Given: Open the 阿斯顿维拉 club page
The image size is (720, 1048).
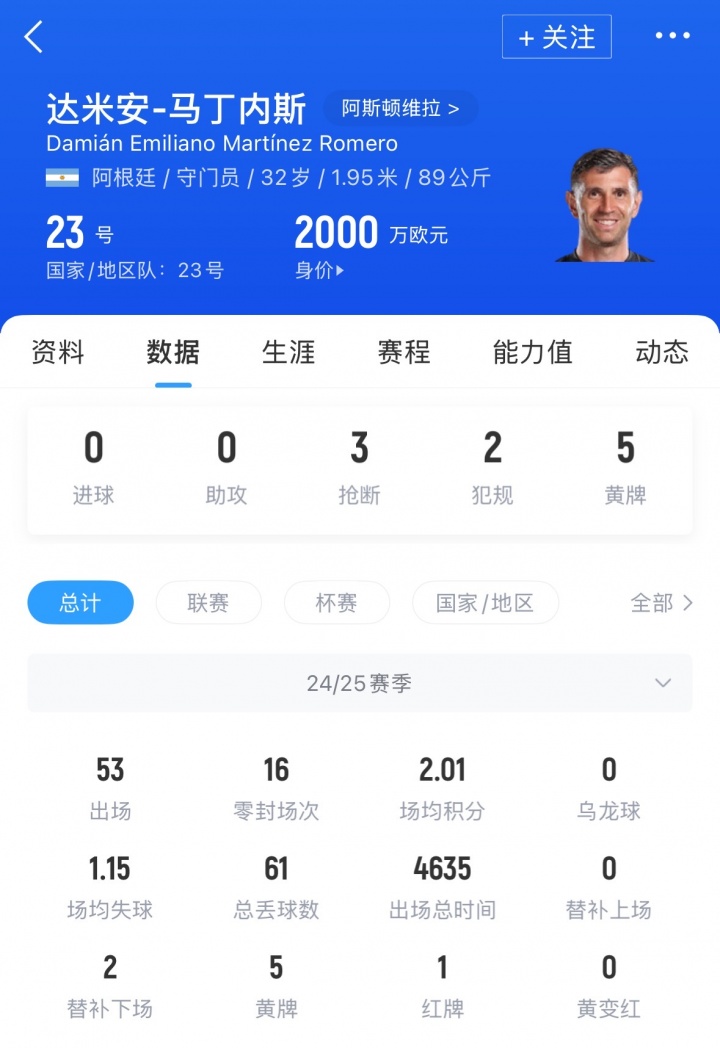Looking at the screenshot, I should click(401, 108).
